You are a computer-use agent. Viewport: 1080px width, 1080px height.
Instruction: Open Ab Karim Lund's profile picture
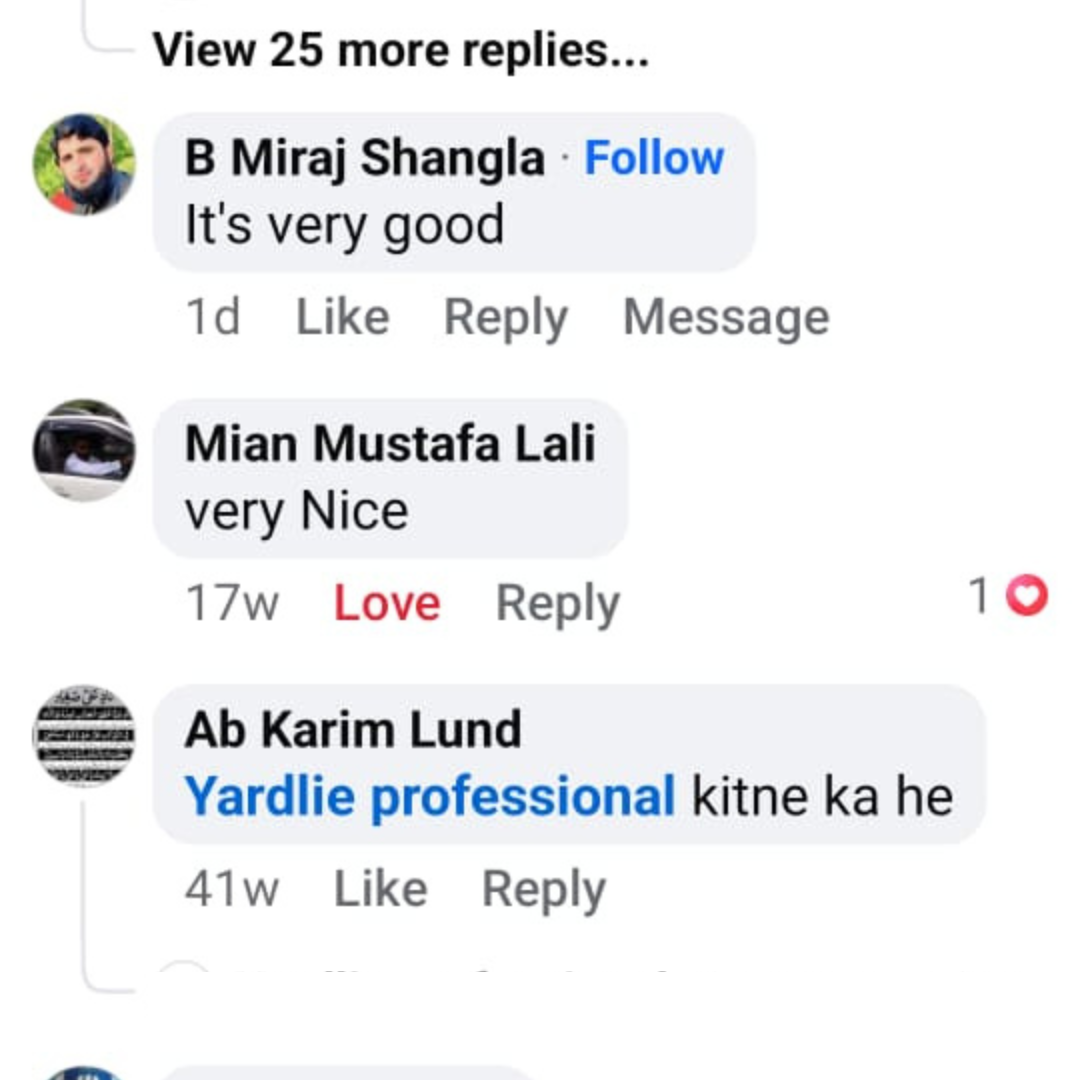tap(84, 736)
